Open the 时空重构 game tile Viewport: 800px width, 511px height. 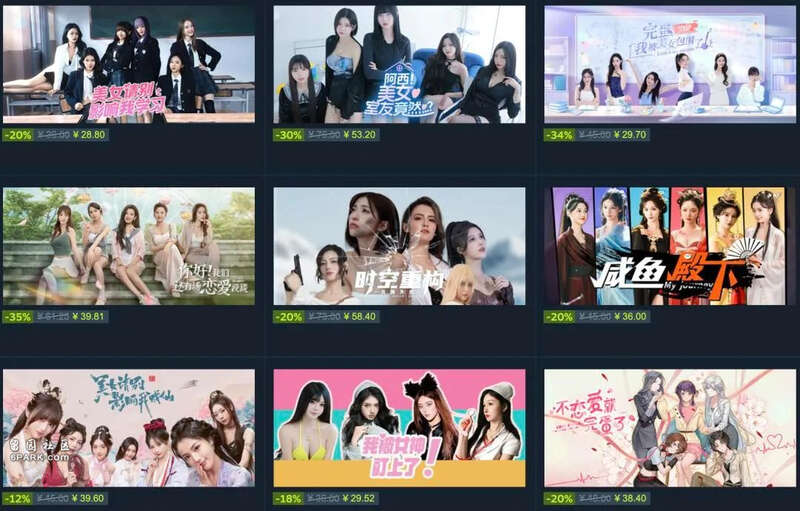tap(399, 246)
